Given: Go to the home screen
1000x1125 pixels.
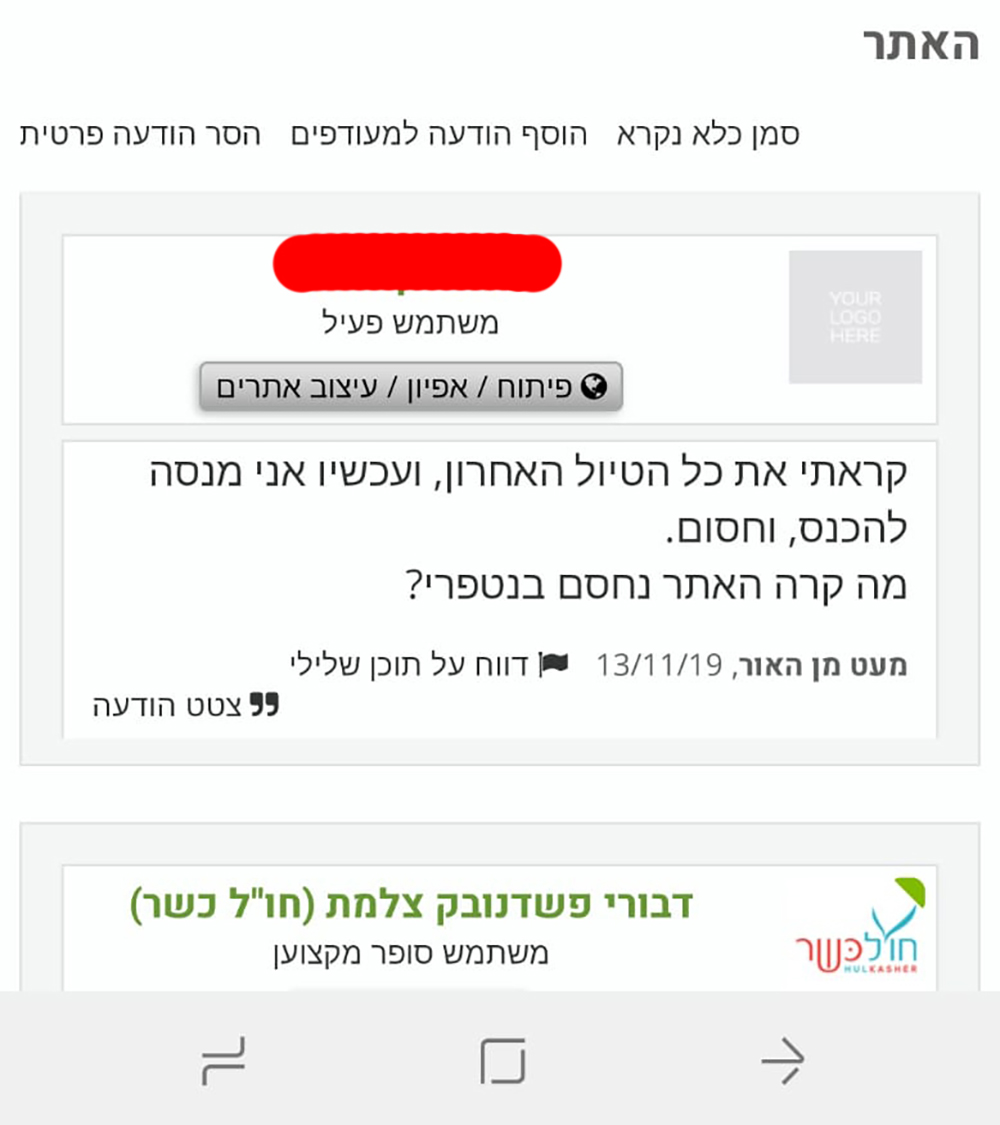Looking at the screenshot, I should 502,1060.
